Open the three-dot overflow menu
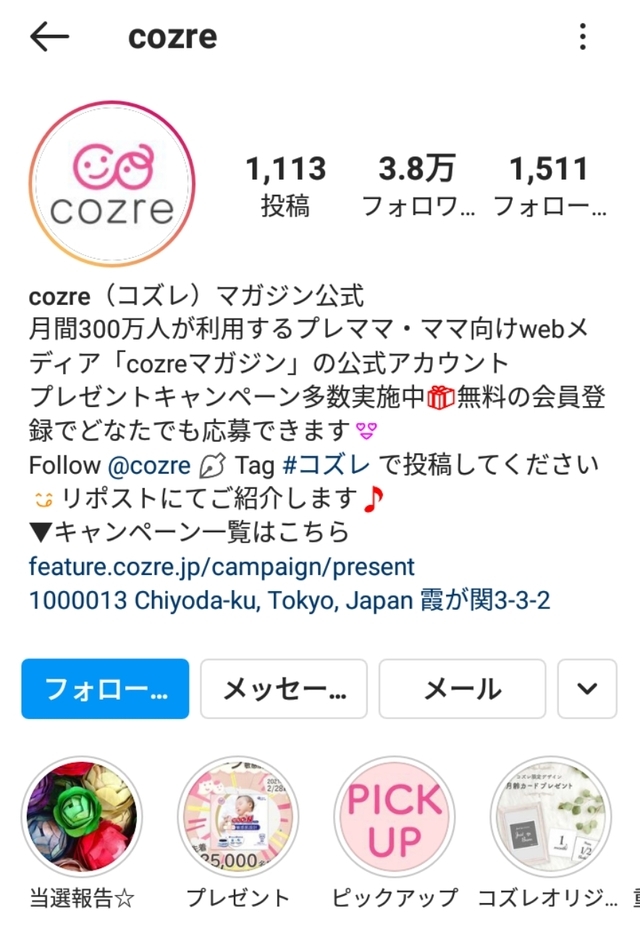 (x=583, y=38)
